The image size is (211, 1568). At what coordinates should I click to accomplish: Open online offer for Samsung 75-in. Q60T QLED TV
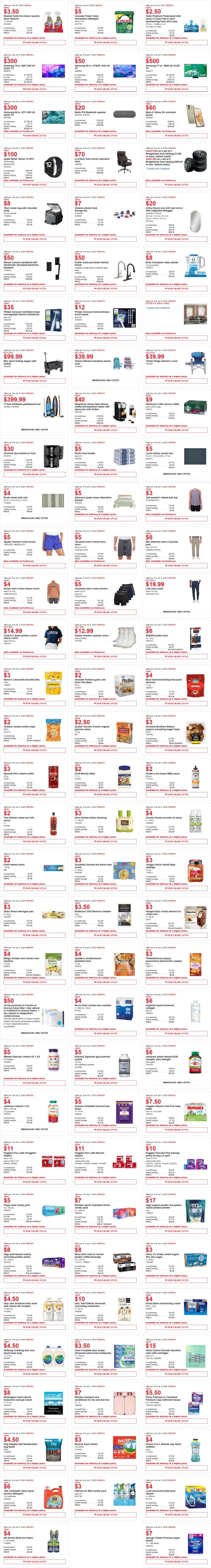(35, 89)
